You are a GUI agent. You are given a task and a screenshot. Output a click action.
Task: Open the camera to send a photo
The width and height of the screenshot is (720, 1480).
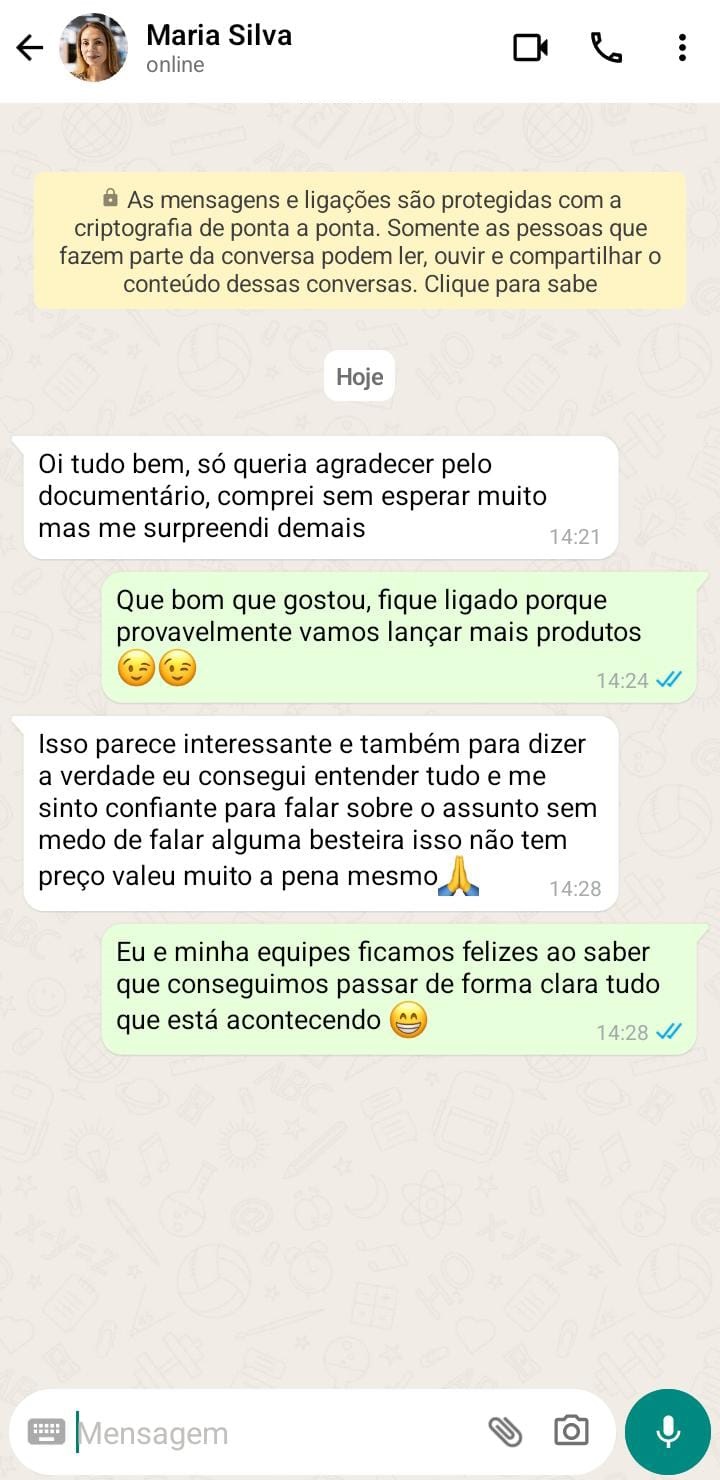(571, 1432)
